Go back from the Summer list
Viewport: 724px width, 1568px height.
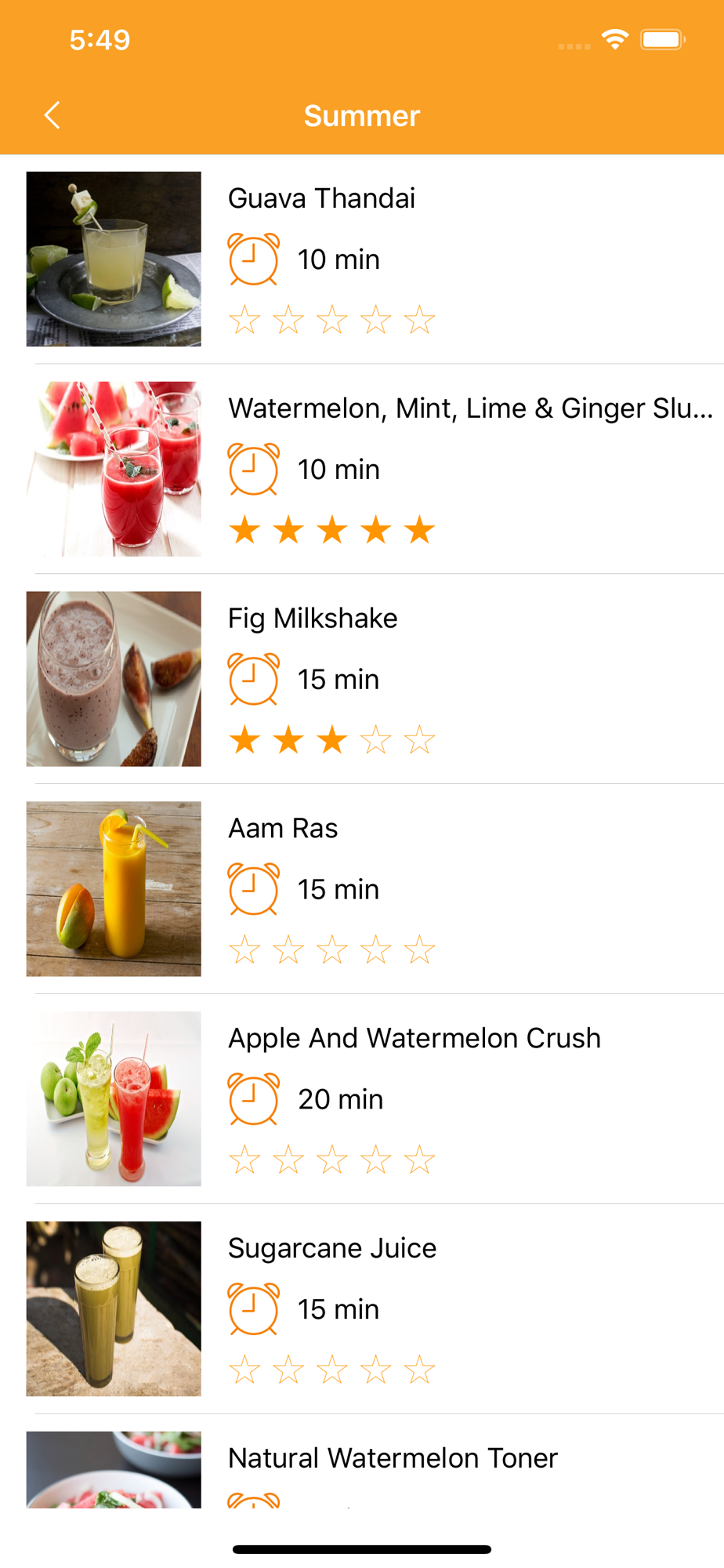tap(52, 115)
